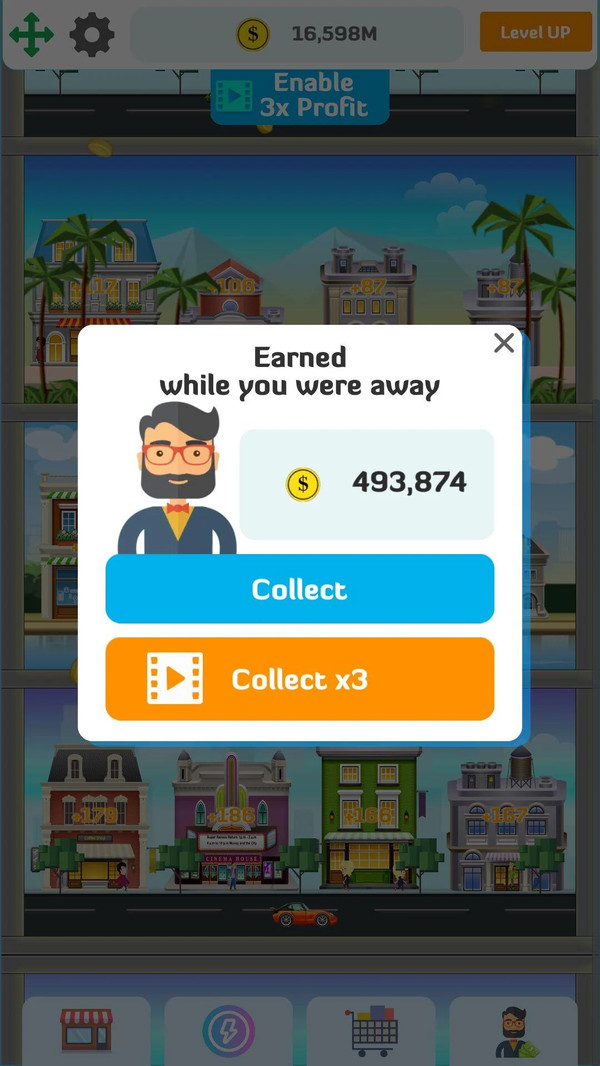
Task: Dismiss the earned-while-away popup
Action: (504, 344)
